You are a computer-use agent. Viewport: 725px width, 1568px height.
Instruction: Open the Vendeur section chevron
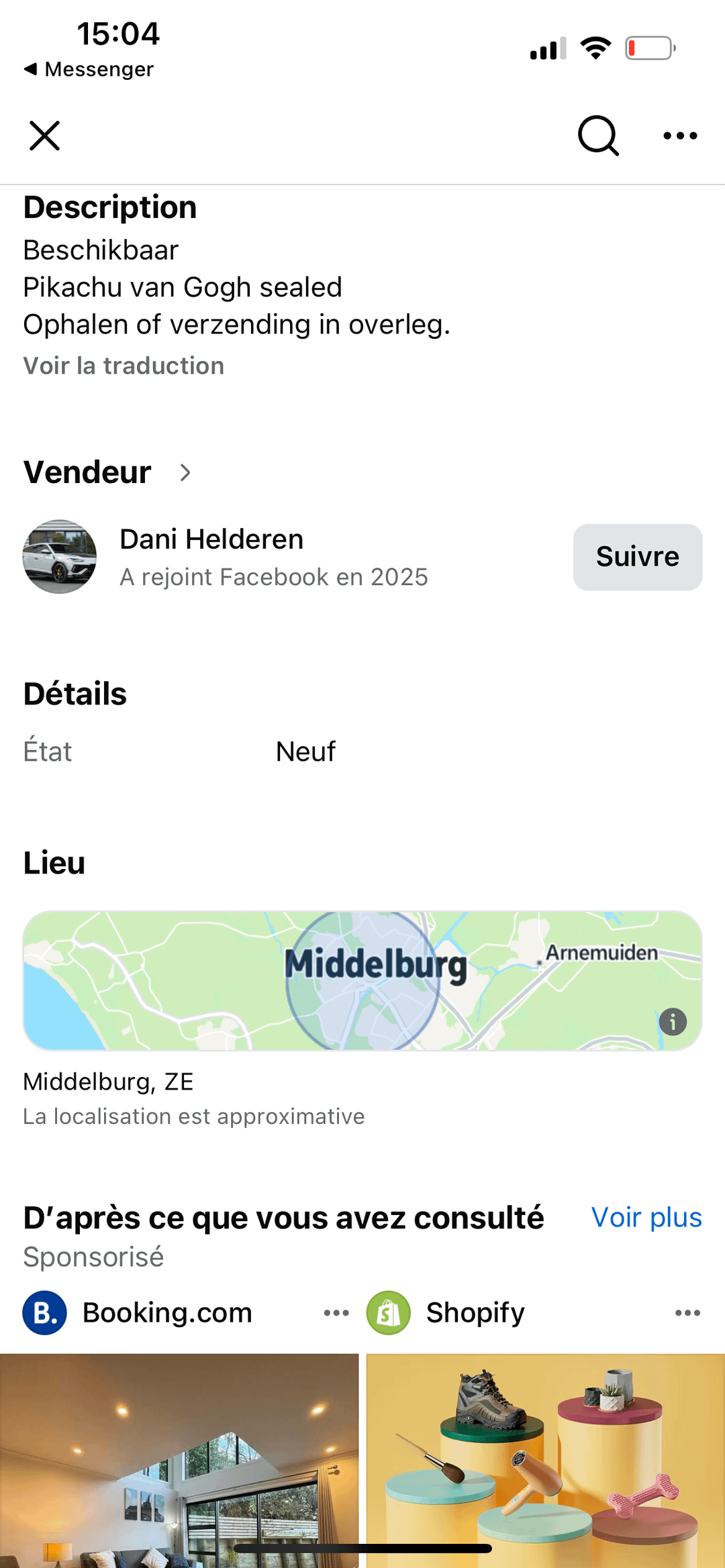click(185, 472)
